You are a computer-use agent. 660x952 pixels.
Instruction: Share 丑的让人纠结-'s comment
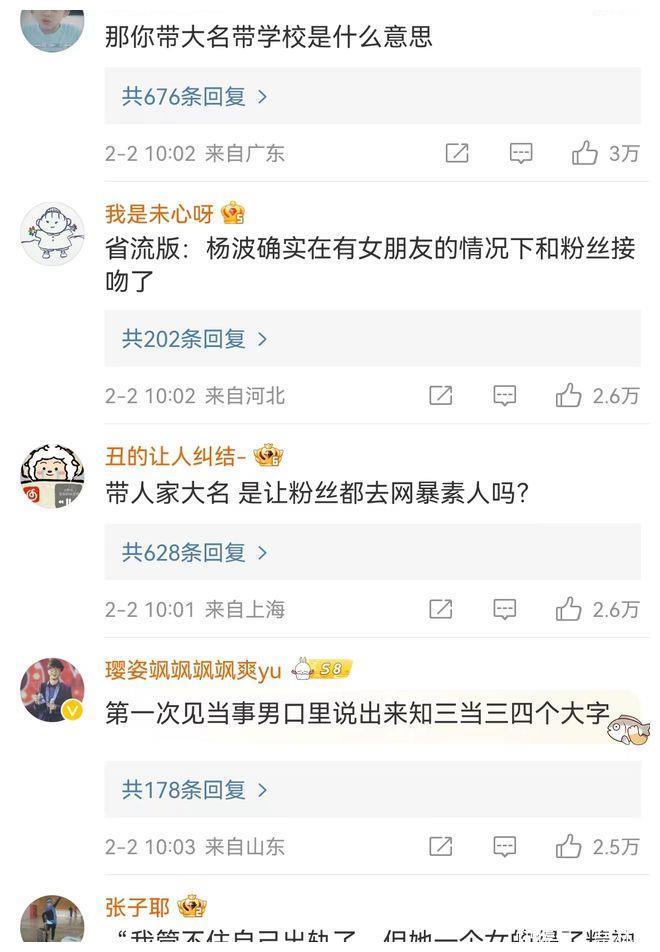(x=441, y=608)
